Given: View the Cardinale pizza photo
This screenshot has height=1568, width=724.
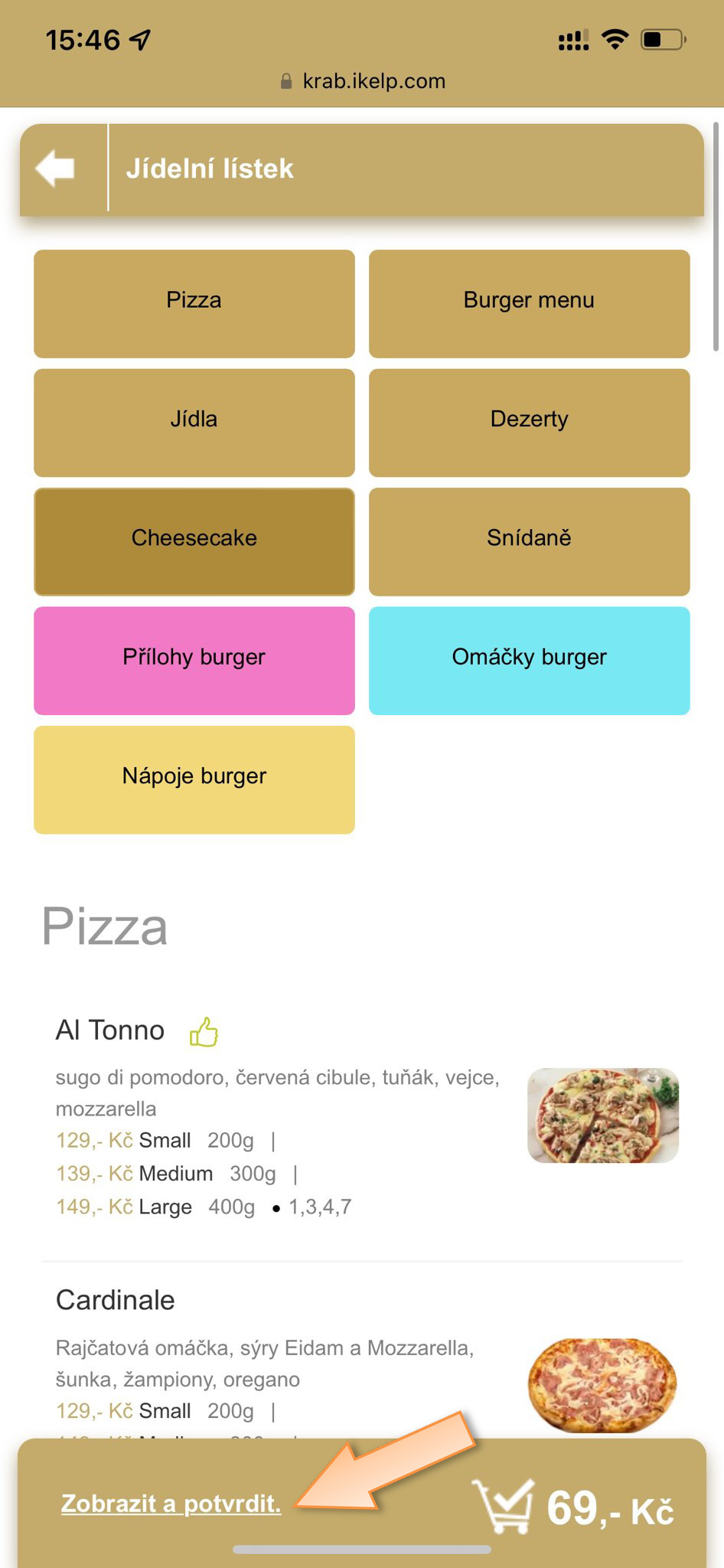Looking at the screenshot, I should (603, 1384).
